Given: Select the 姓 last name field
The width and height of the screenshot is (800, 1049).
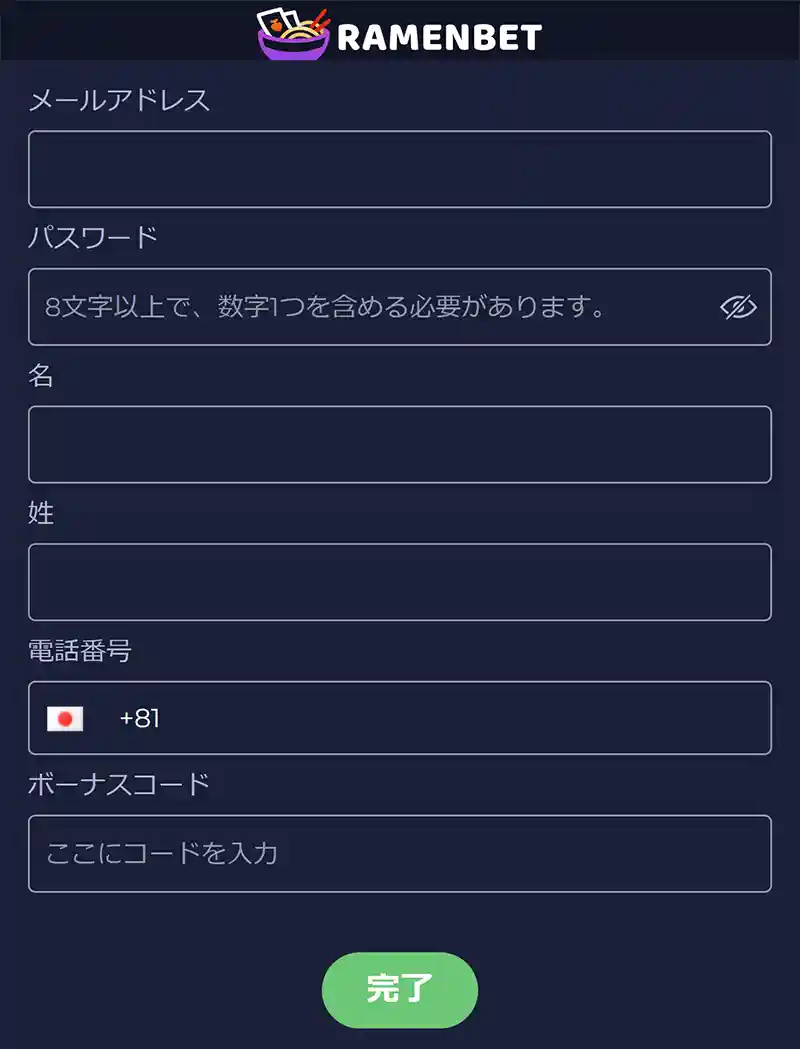Looking at the screenshot, I should click(x=400, y=582).
